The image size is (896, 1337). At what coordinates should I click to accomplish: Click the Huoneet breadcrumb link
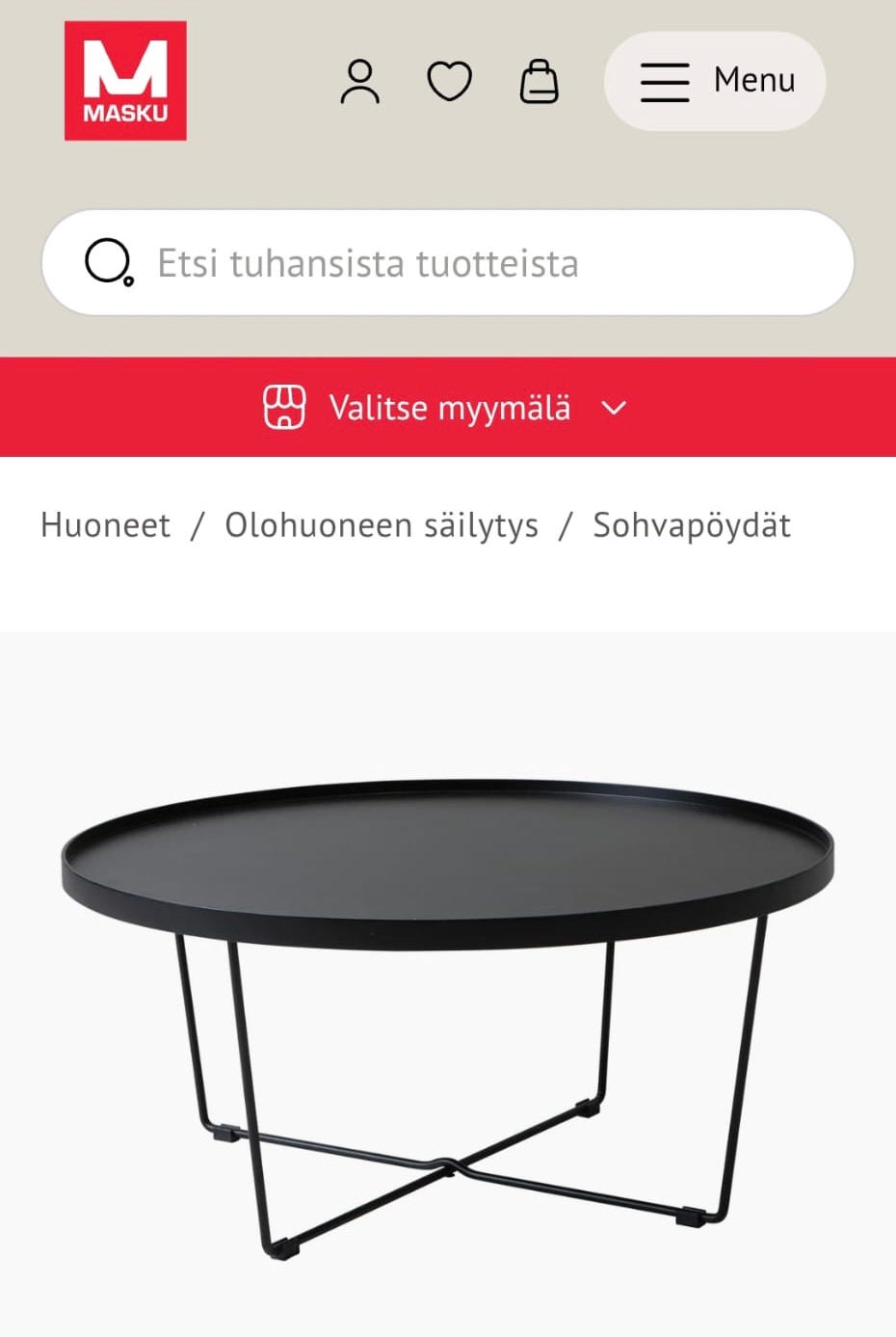point(104,524)
